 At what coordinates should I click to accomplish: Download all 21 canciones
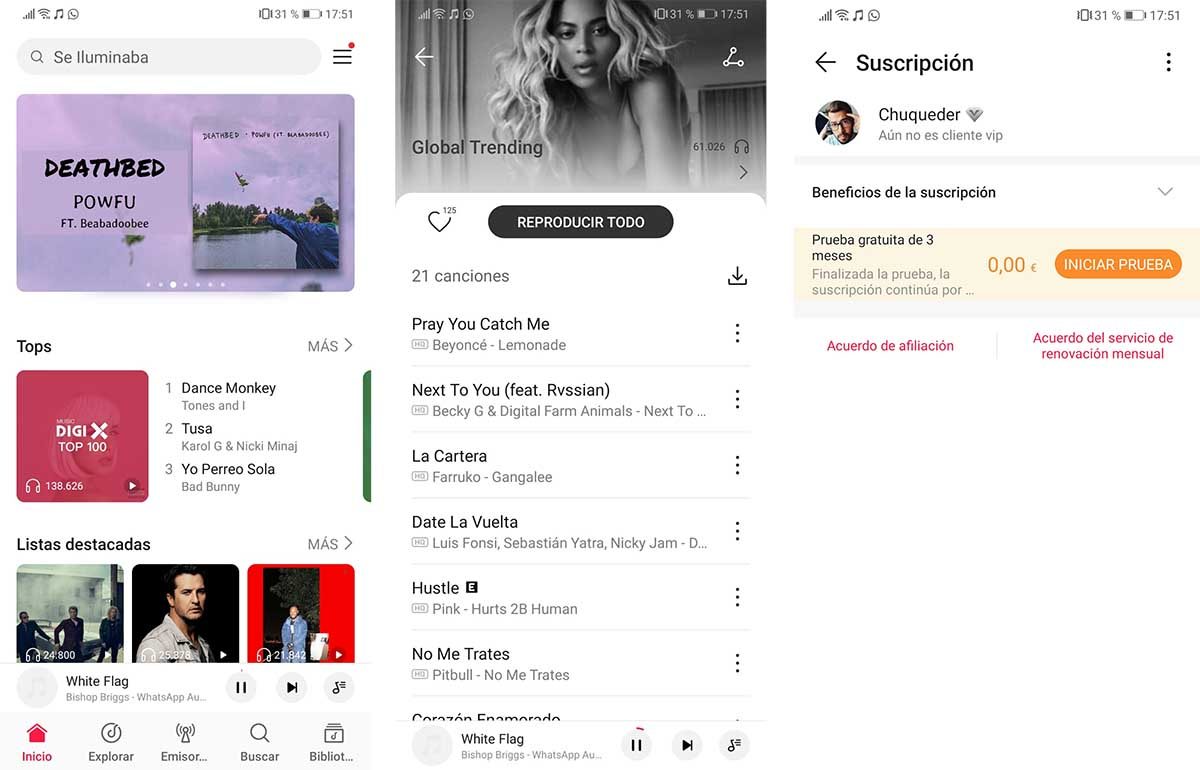click(x=737, y=276)
